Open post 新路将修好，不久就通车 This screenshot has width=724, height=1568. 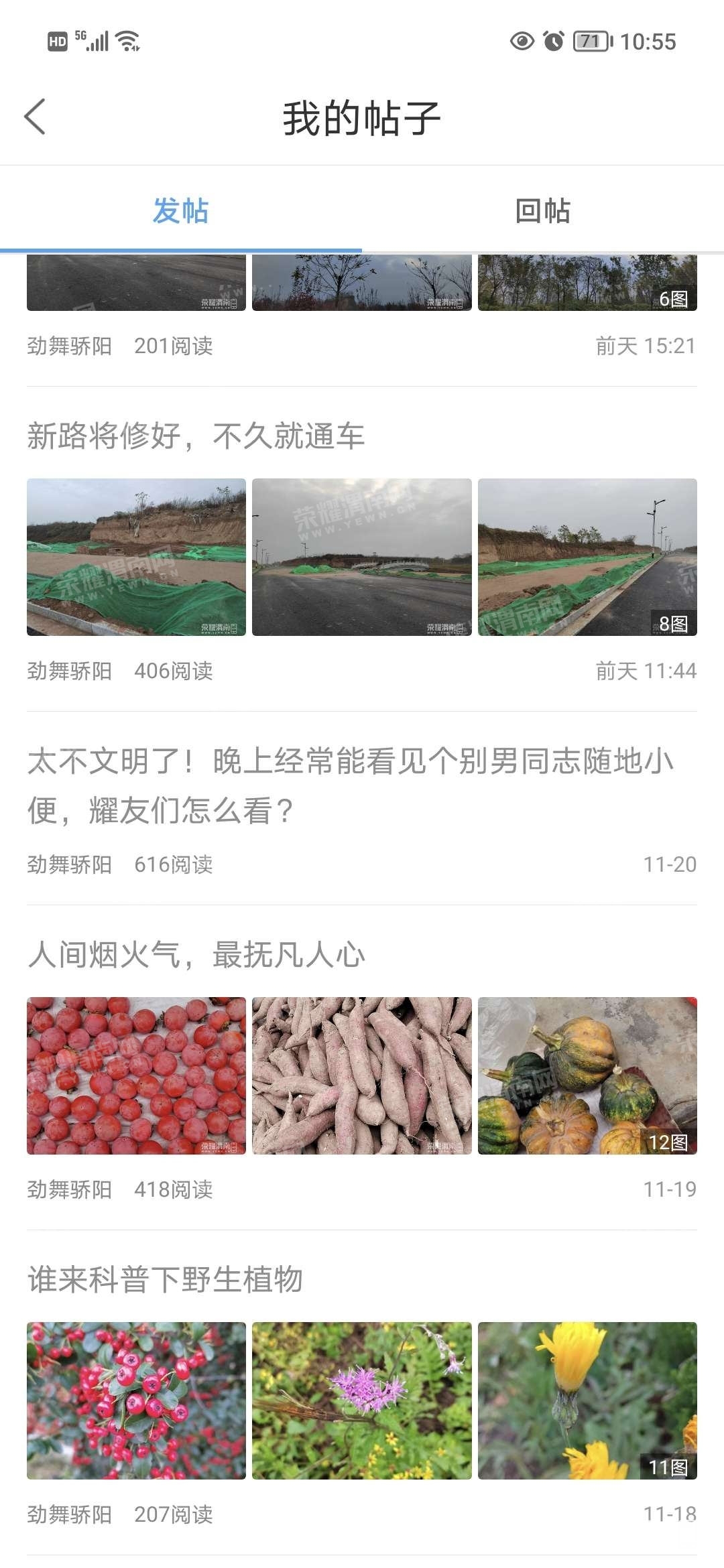click(x=196, y=436)
